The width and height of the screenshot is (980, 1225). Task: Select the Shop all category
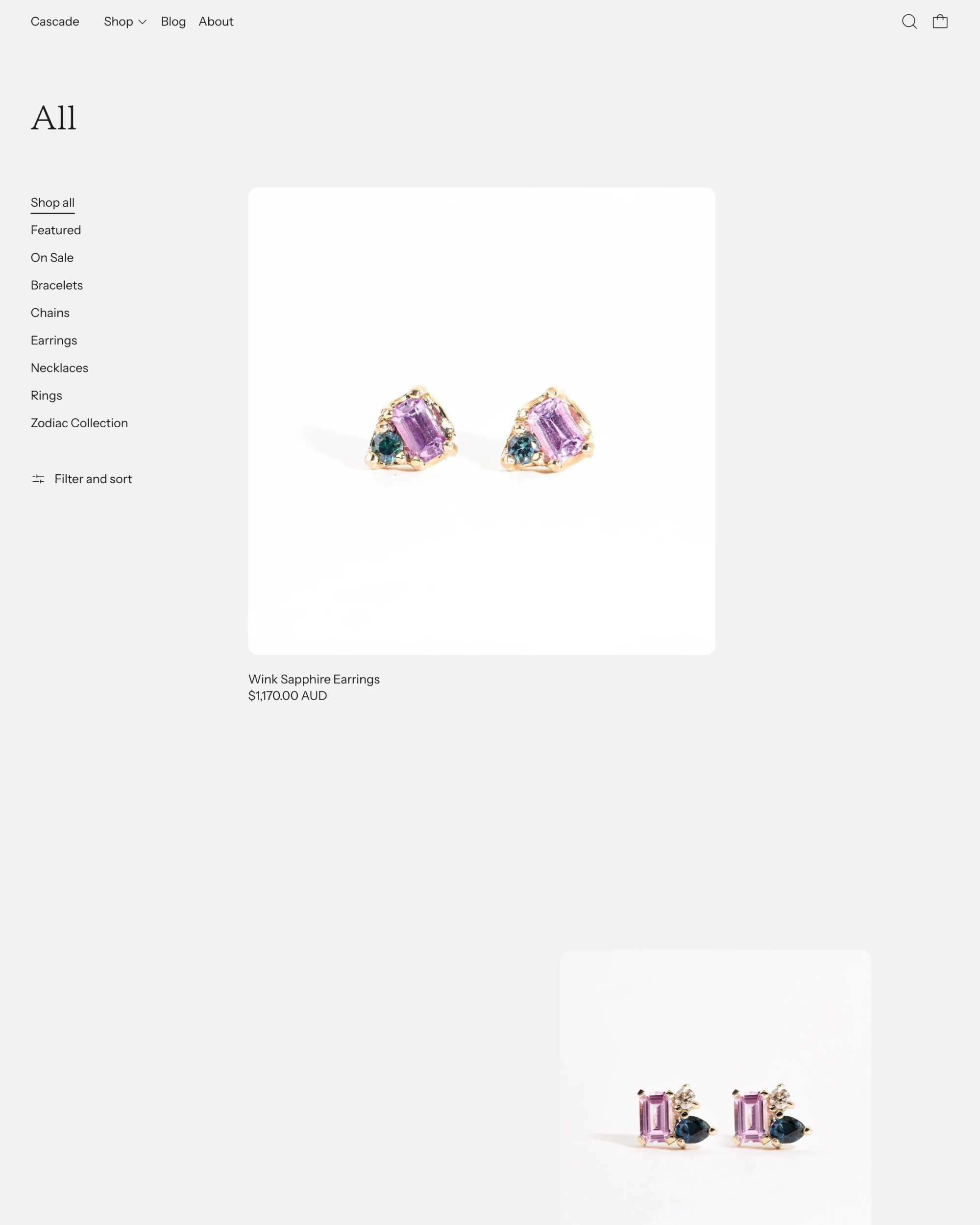tap(52, 203)
